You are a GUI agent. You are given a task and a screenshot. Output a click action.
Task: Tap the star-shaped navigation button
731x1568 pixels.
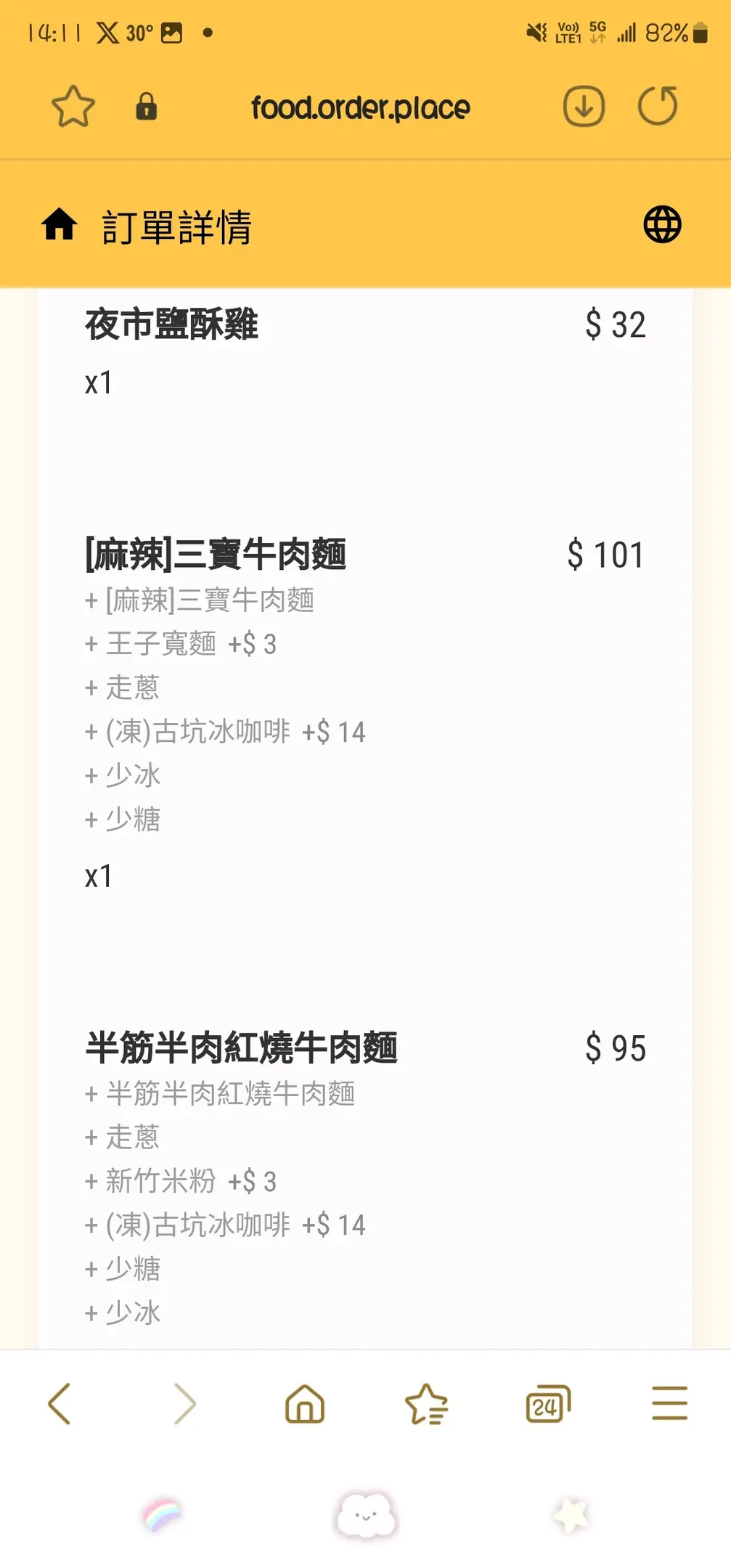[x=571, y=1516]
